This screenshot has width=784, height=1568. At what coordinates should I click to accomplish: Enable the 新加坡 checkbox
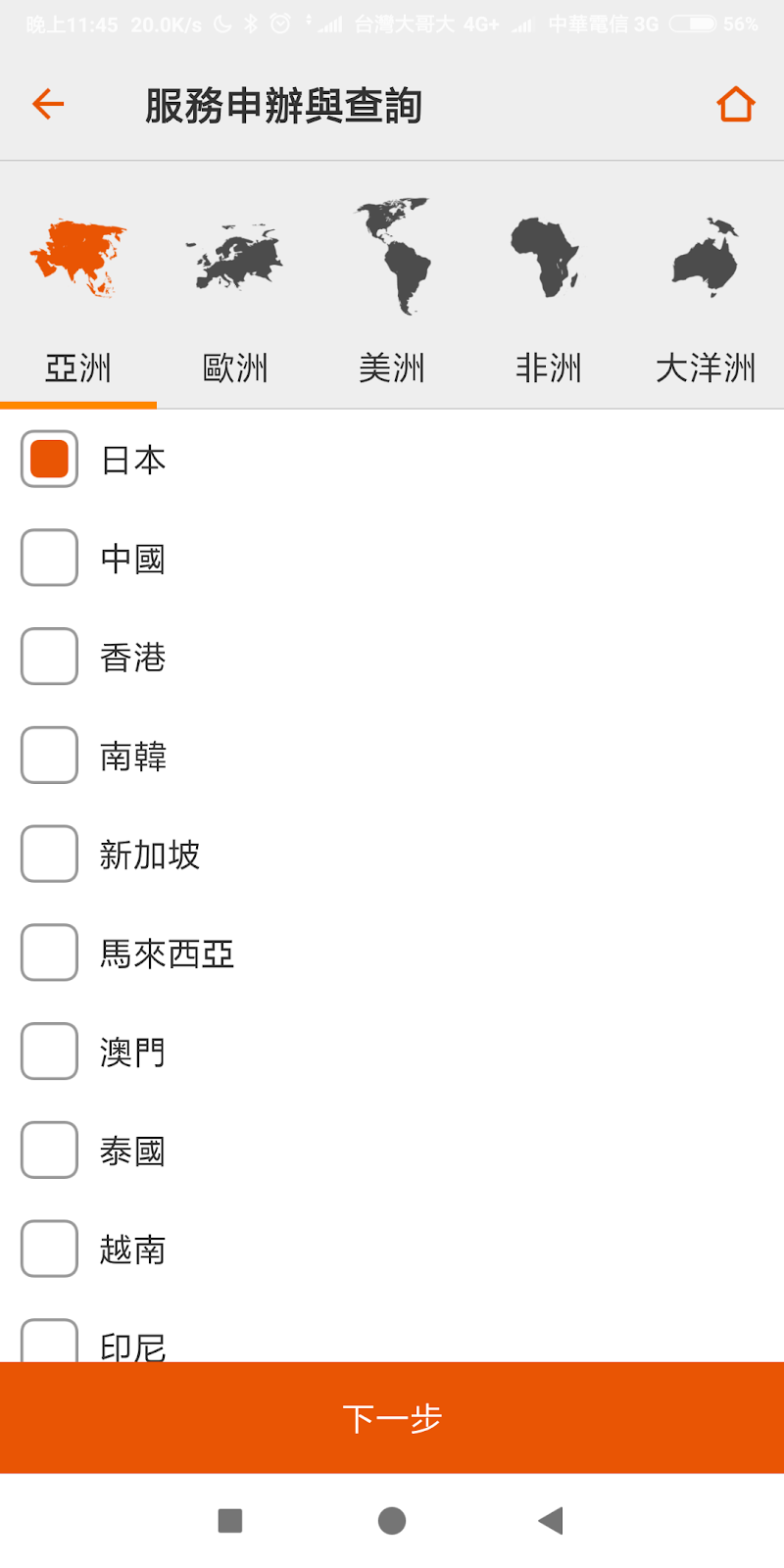(x=49, y=854)
